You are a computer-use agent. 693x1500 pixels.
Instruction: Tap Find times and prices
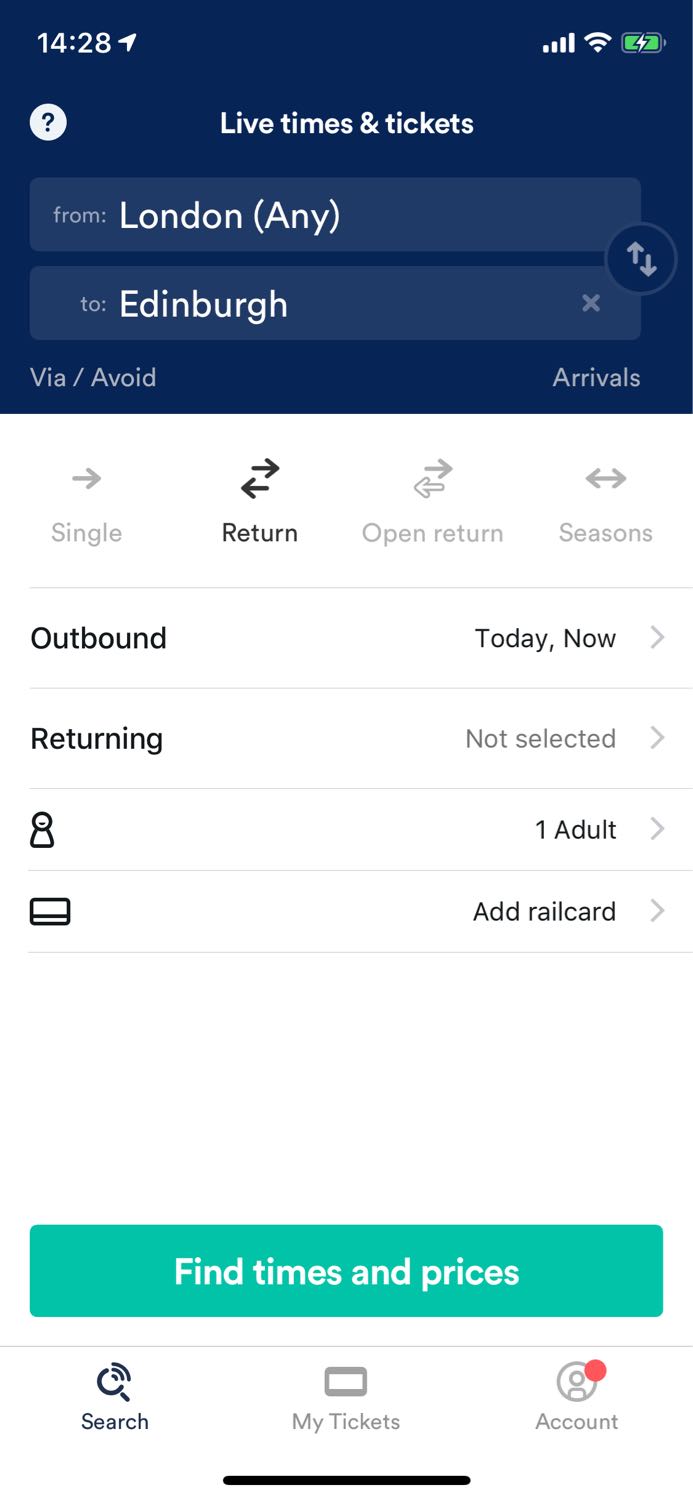tap(346, 1271)
